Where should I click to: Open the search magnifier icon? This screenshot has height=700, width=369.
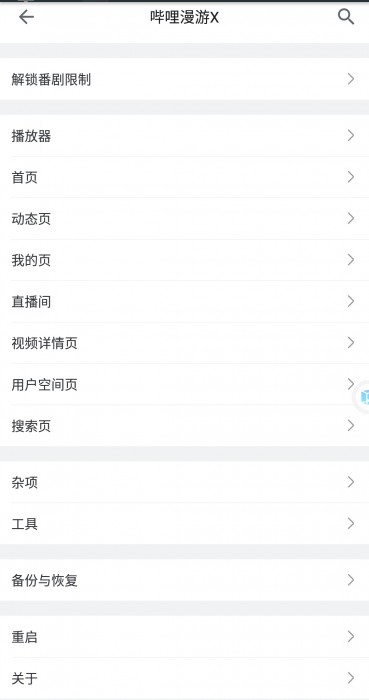pyautogui.click(x=346, y=17)
